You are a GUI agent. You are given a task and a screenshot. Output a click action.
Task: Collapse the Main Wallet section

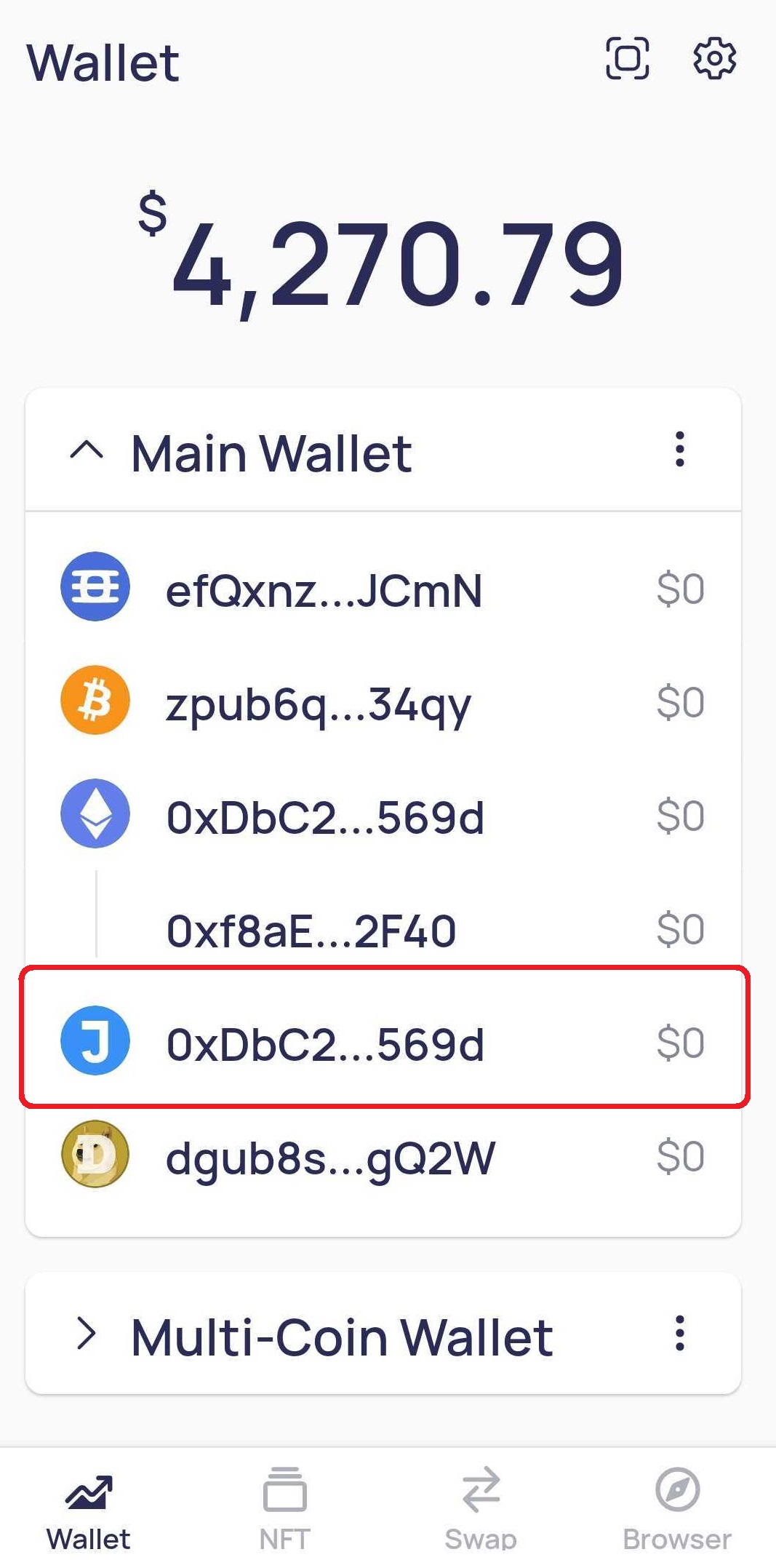pyautogui.click(x=87, y=451)
